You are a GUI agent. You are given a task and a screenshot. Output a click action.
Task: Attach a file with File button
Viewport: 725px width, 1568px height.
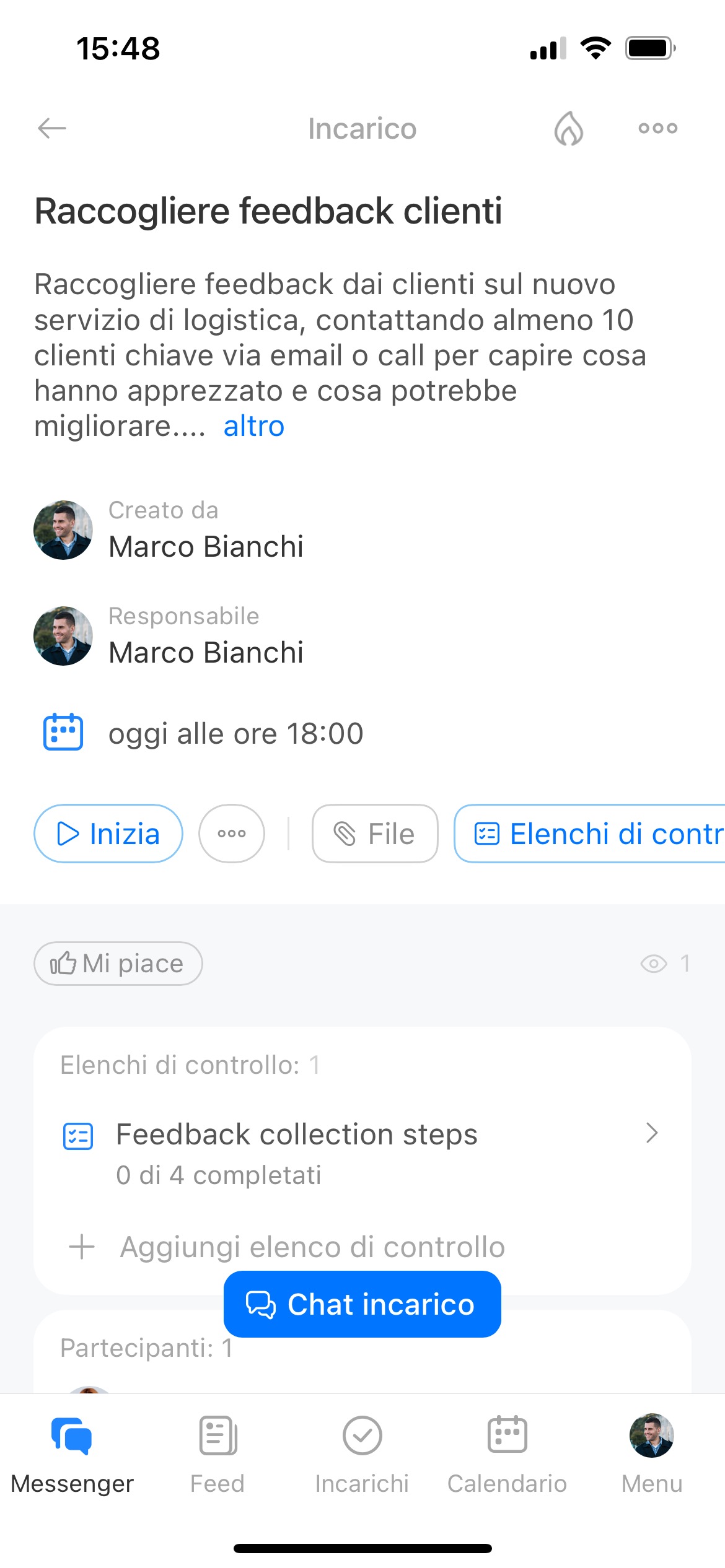pyautogui.click(x=375, y=834)
